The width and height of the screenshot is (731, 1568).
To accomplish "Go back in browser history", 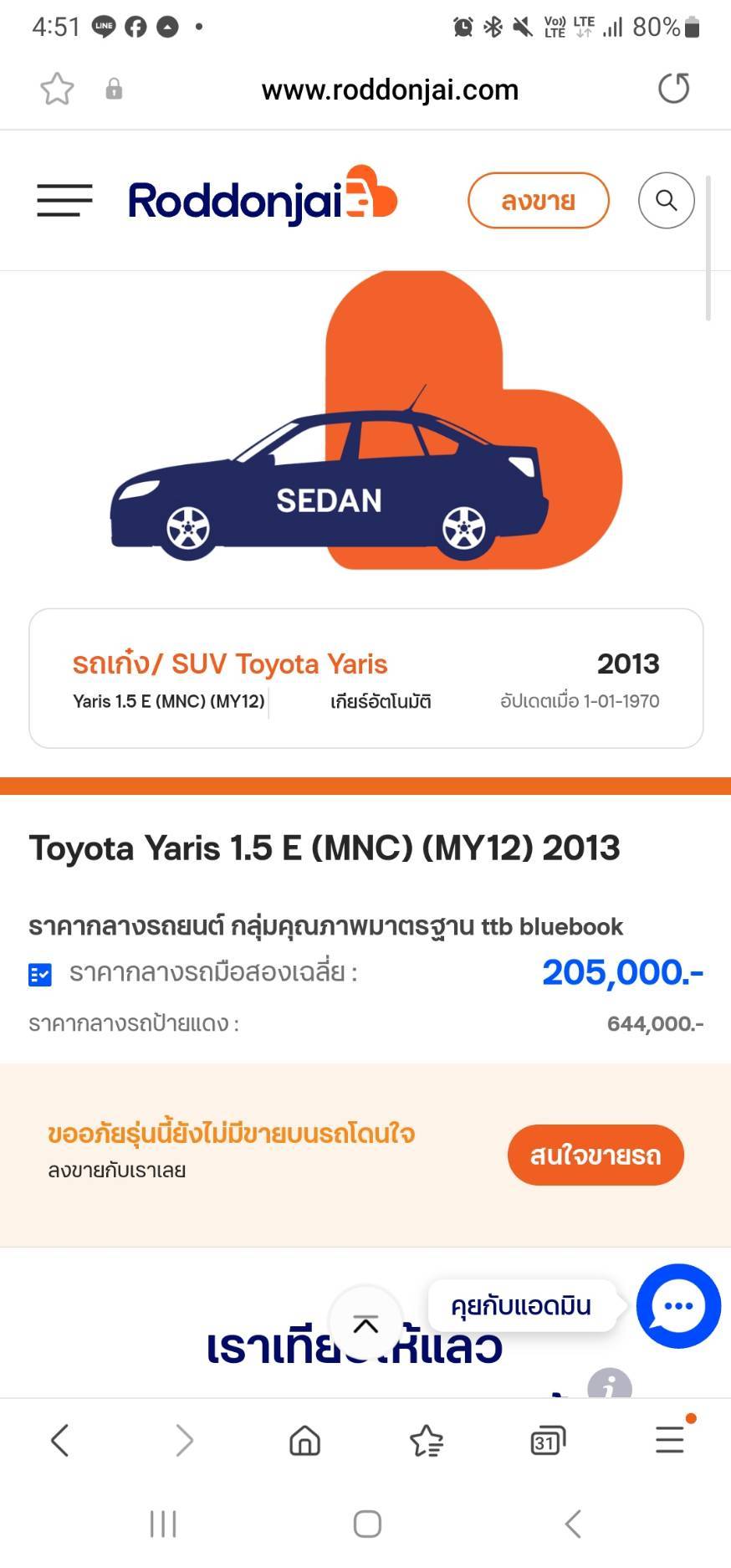I will point(59,1440).
